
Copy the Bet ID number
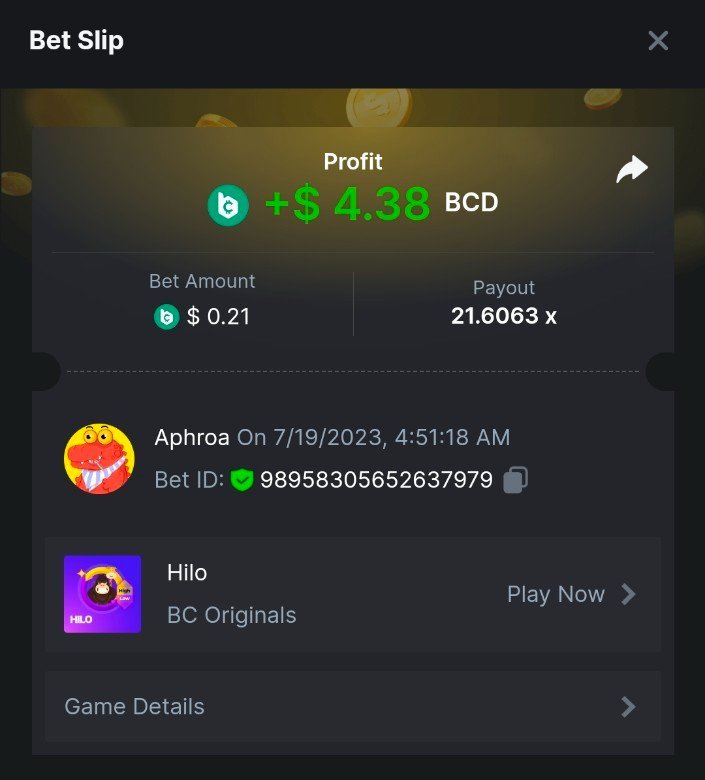coord(515,480)
